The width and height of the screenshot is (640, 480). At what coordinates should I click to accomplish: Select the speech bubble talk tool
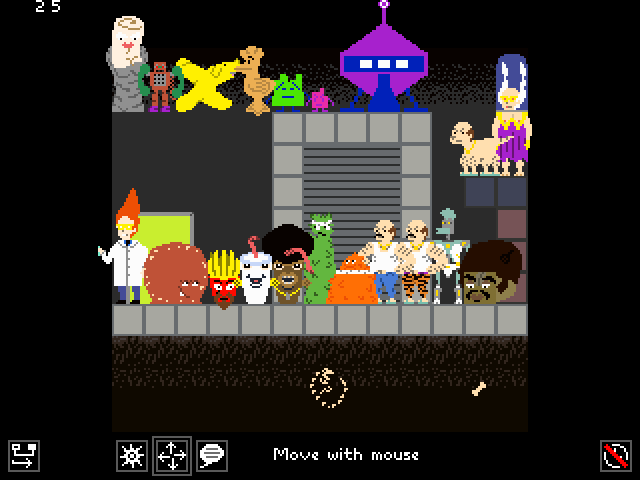pyautogui.click(x=211, y=456)
